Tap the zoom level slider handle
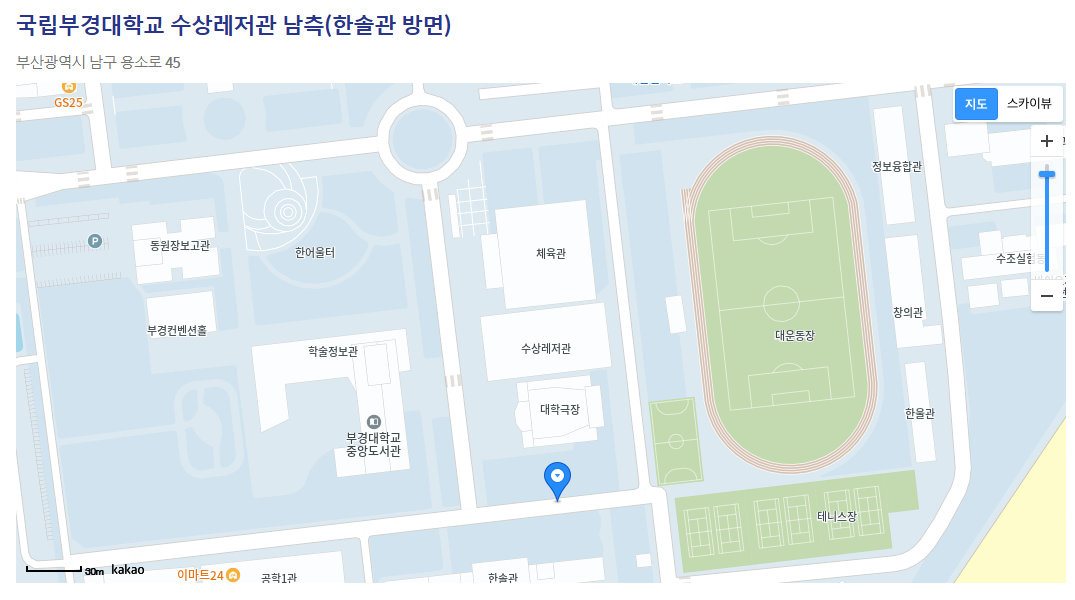 [x=1047, y=174]
